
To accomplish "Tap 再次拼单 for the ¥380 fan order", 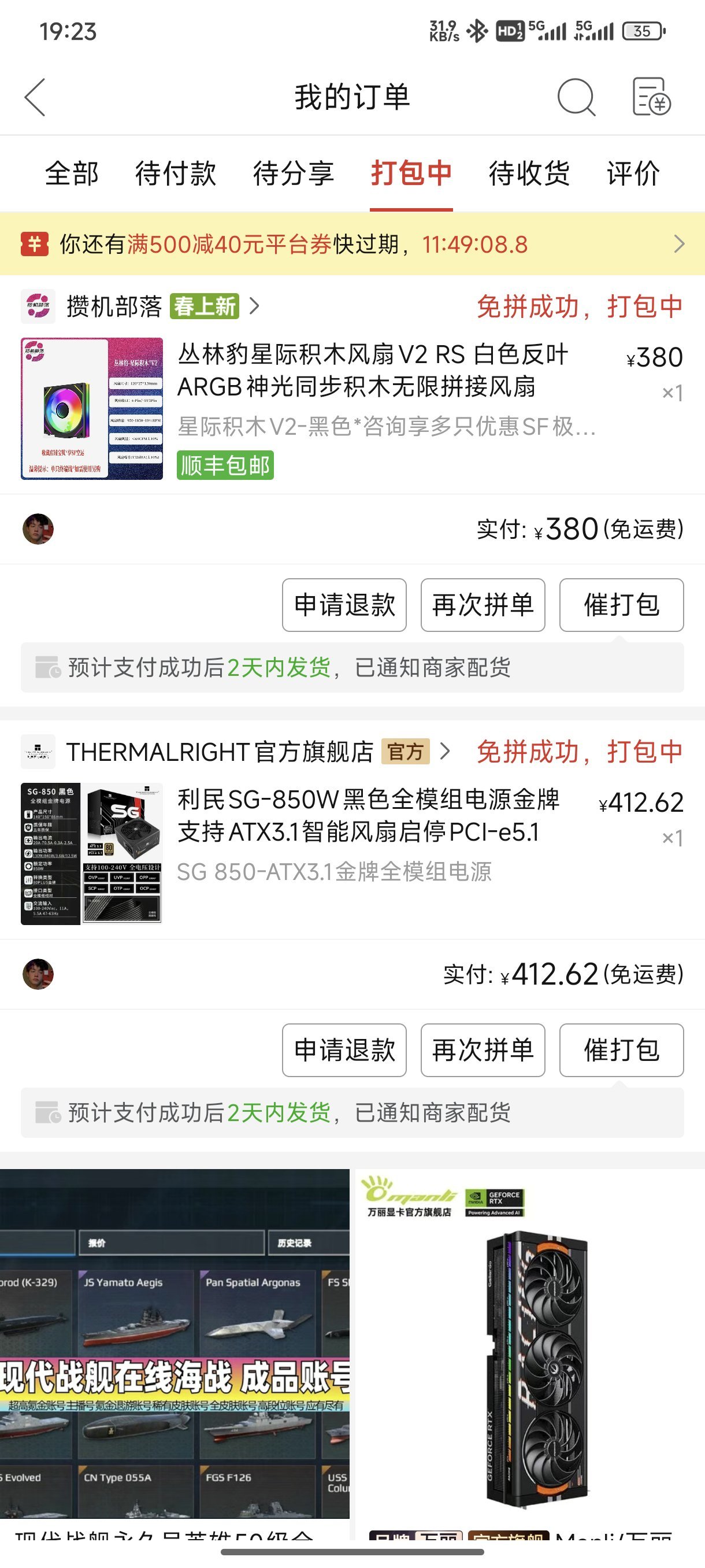I will click(483, 605).
